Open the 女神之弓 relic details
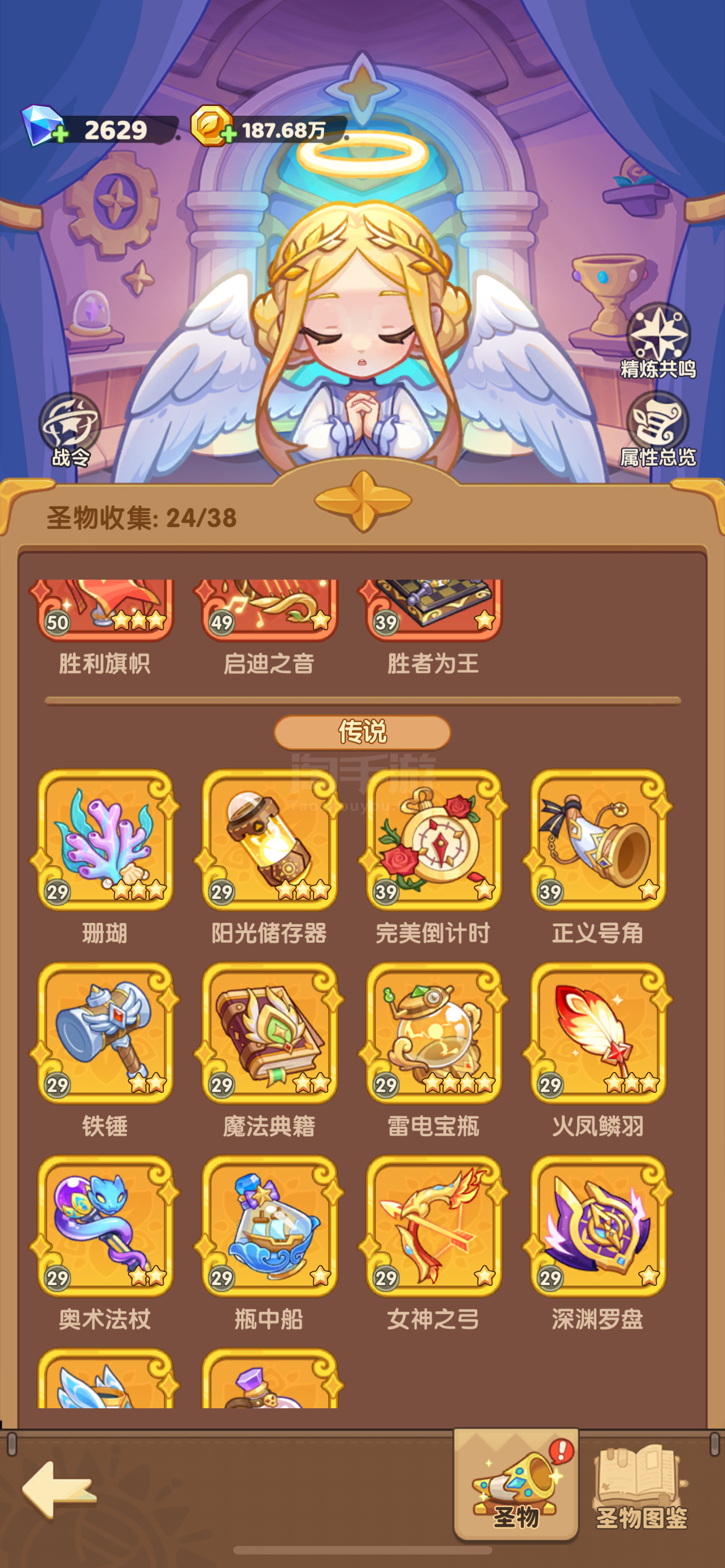 tap(434, 1225)
